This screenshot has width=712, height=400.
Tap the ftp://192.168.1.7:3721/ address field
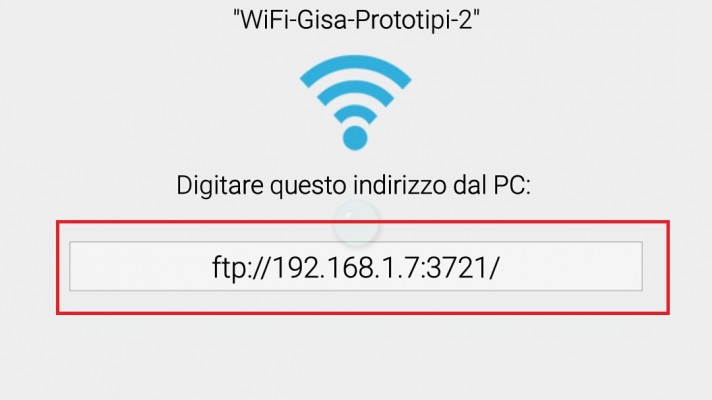coord(356,266)
